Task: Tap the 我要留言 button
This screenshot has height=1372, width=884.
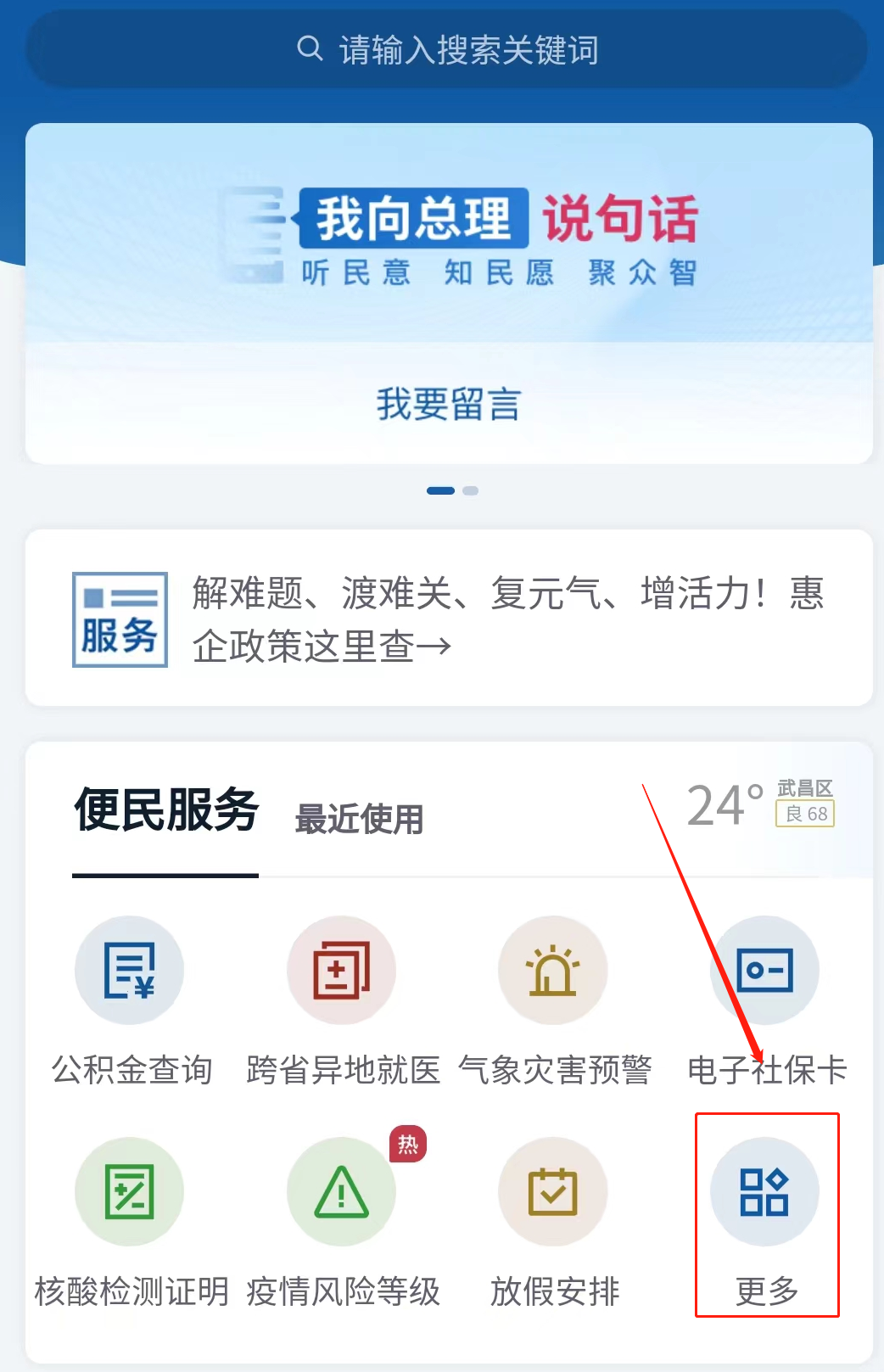Action: (449, 404)
